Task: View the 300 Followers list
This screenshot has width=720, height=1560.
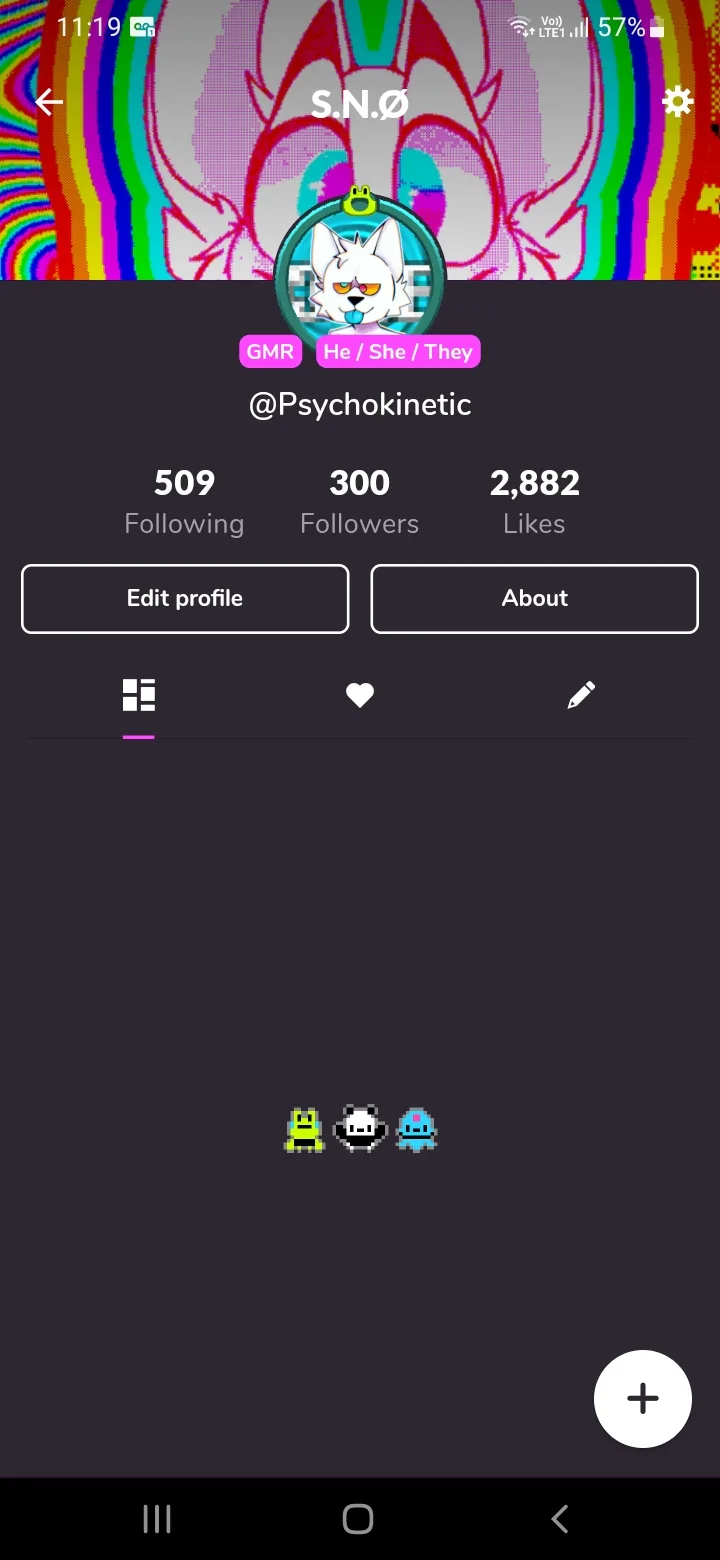Action: click(x=360, y=502)
